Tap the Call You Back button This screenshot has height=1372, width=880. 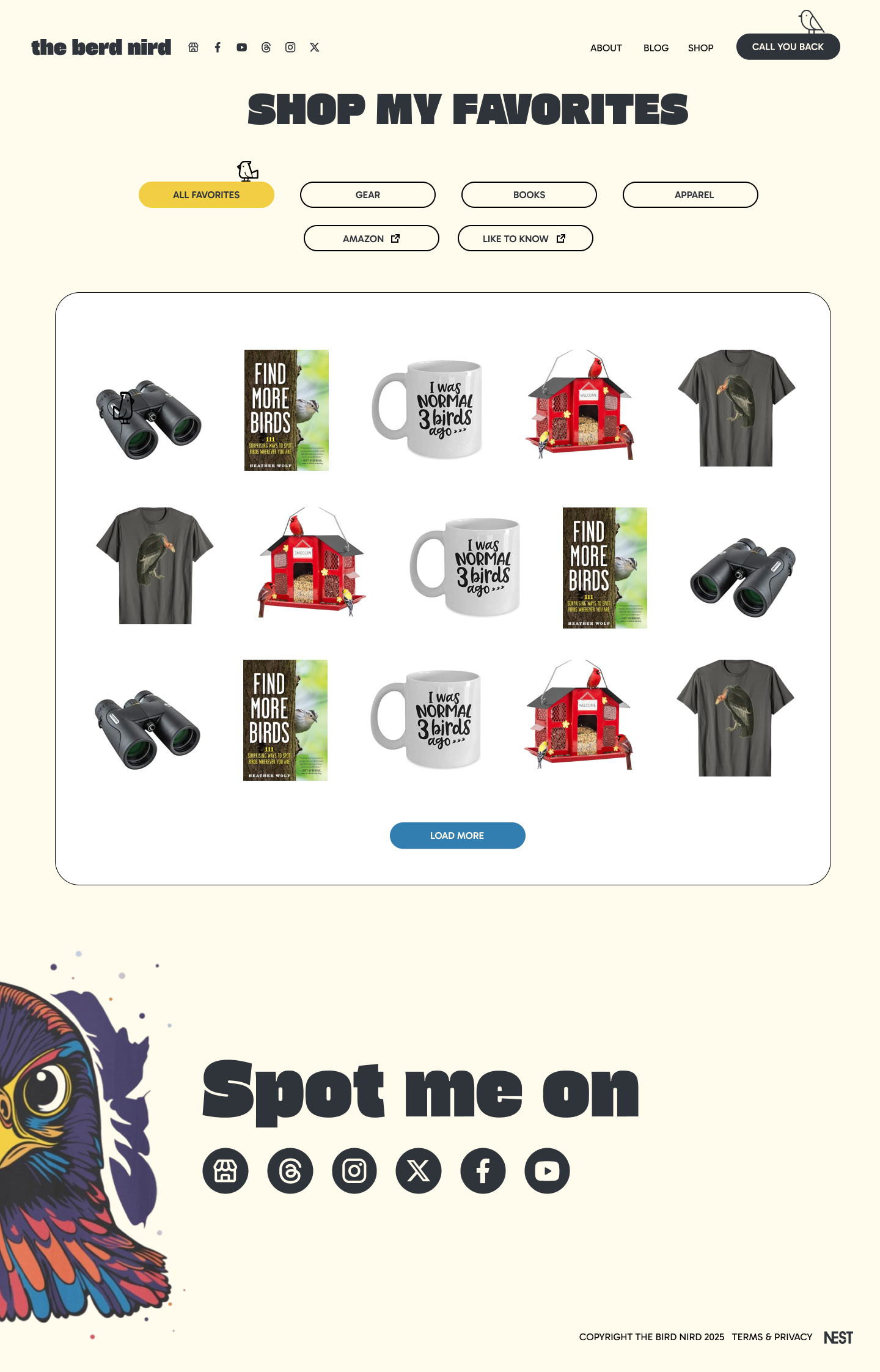pyautogui.click(x=788, y=46)
